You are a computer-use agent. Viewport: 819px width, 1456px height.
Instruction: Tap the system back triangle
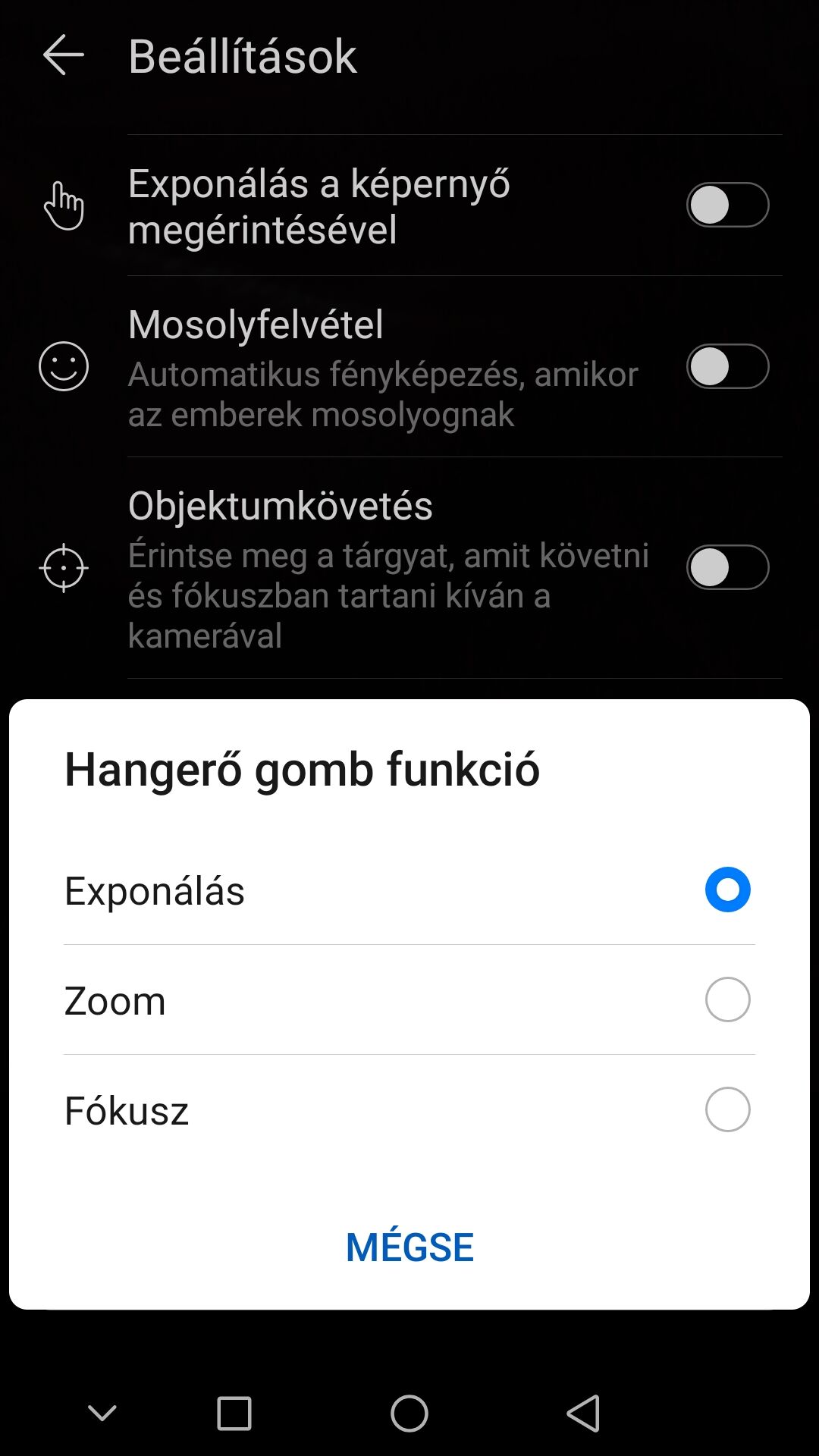click(x=583, y=1414)
